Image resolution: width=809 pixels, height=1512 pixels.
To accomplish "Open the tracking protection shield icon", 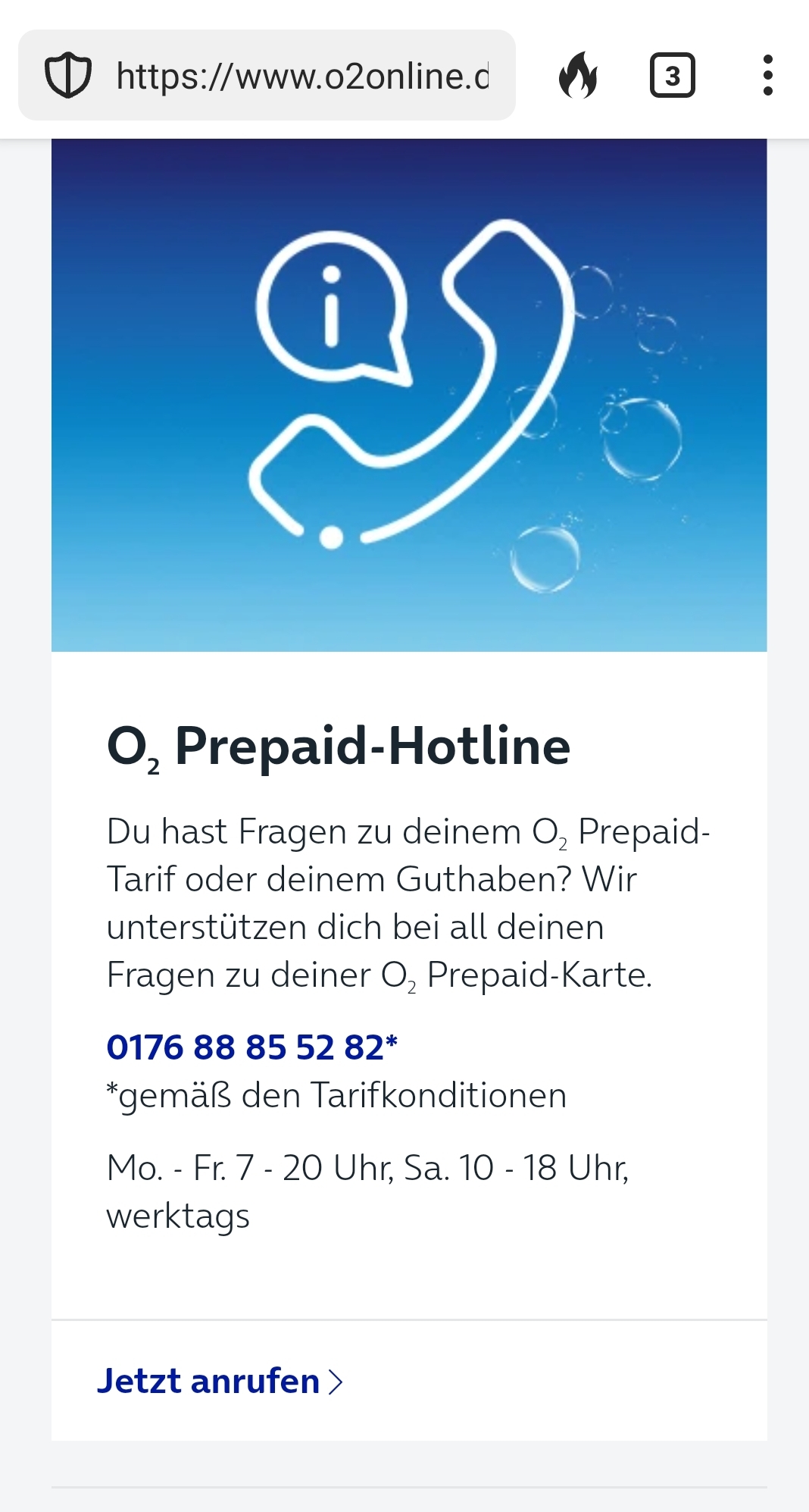I will coord(68,76).
